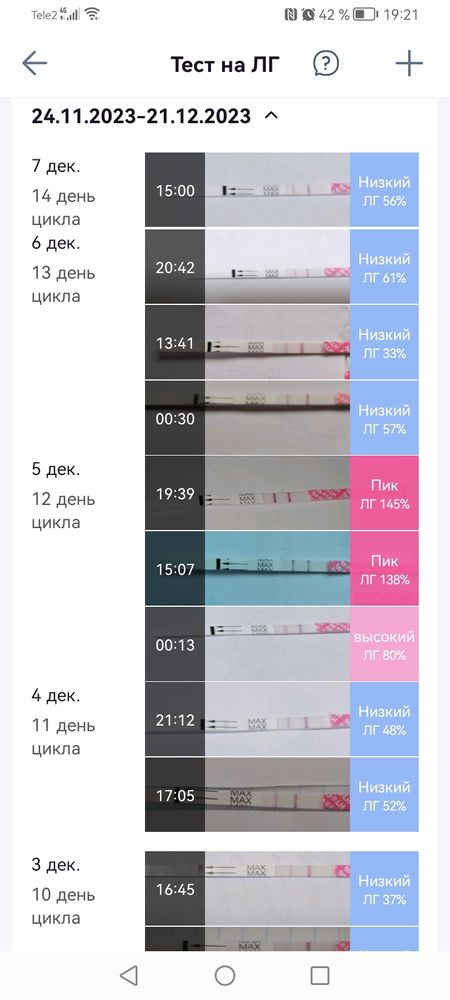Go back using the top-left arrow
The image size is (450, 1000).
tap(34, 63)
